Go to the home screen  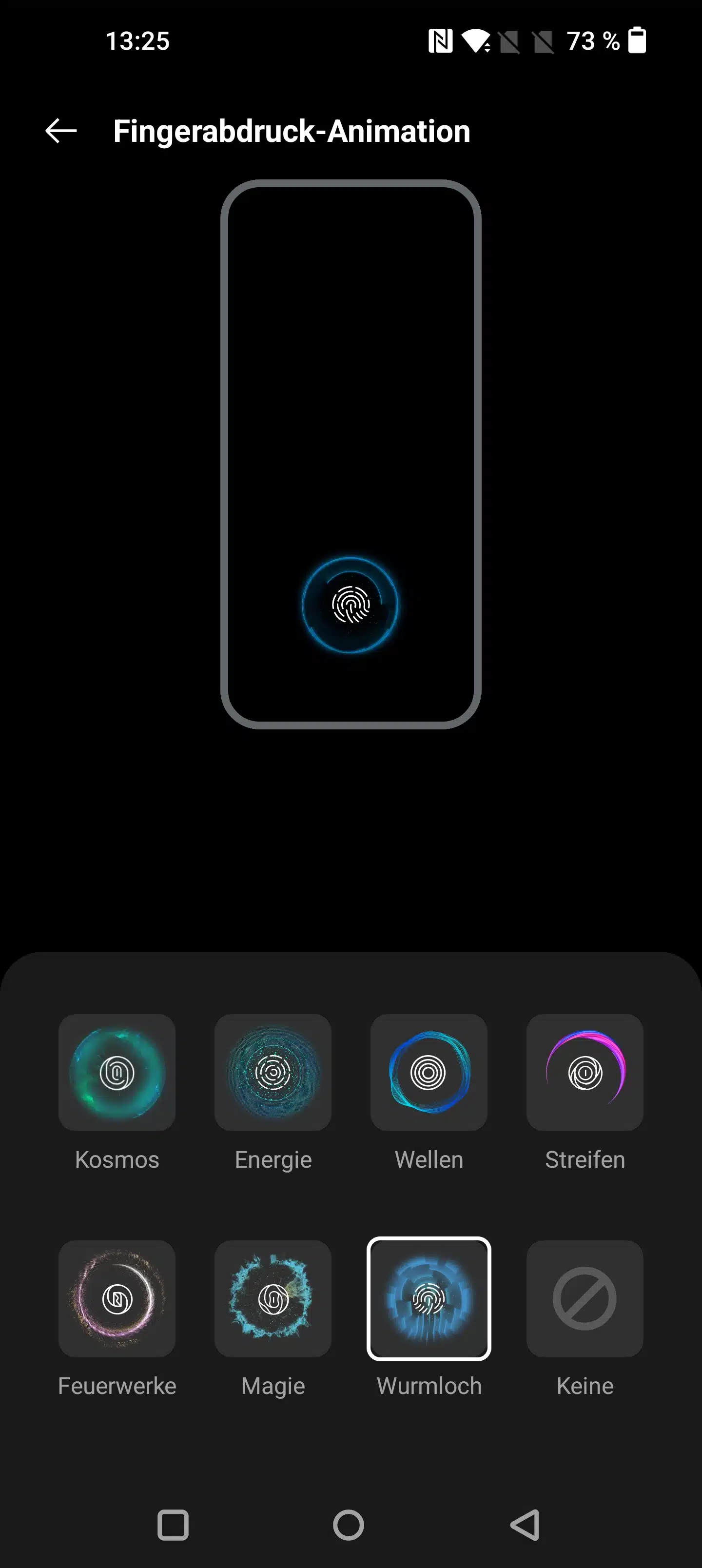click(x=348, y=1525)
